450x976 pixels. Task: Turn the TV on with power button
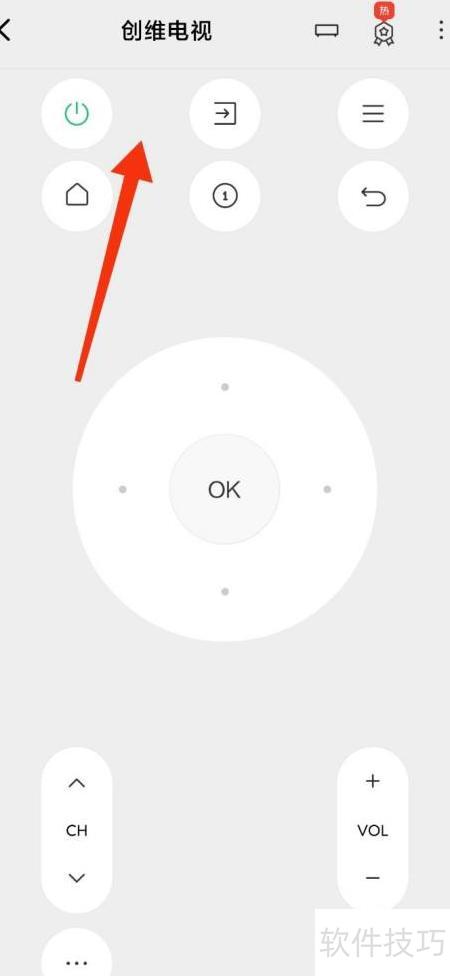(77, 114)
